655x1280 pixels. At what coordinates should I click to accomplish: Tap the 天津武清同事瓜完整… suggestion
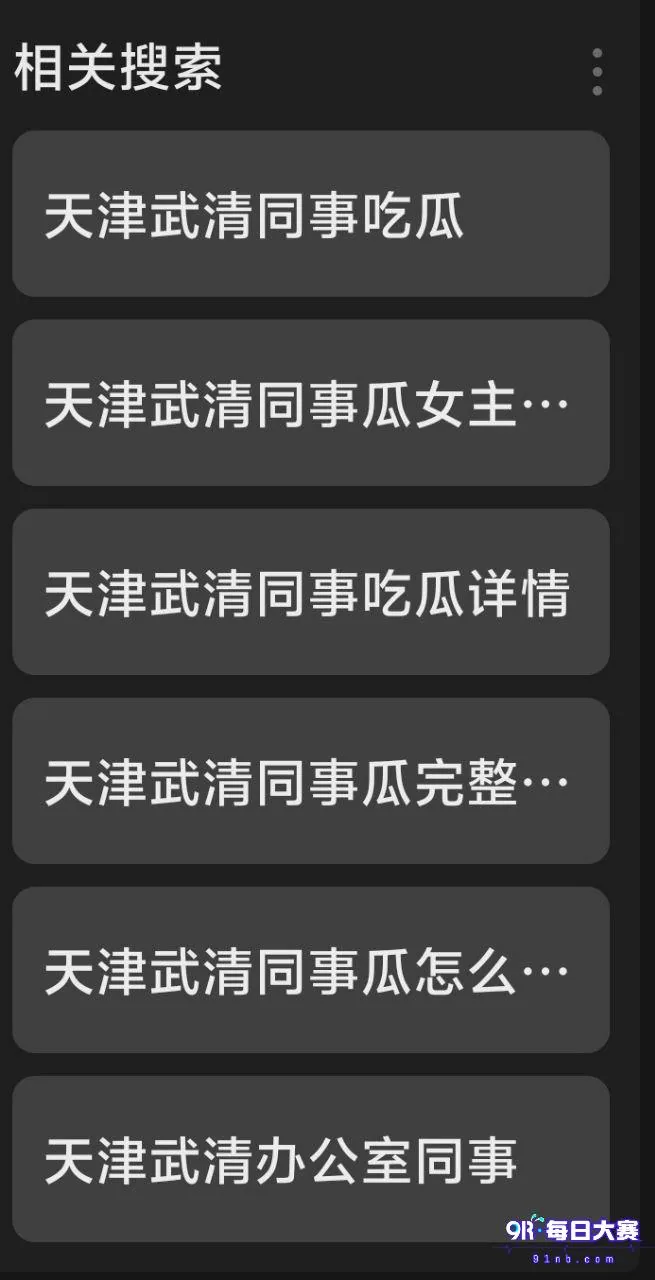coord(311,781)
